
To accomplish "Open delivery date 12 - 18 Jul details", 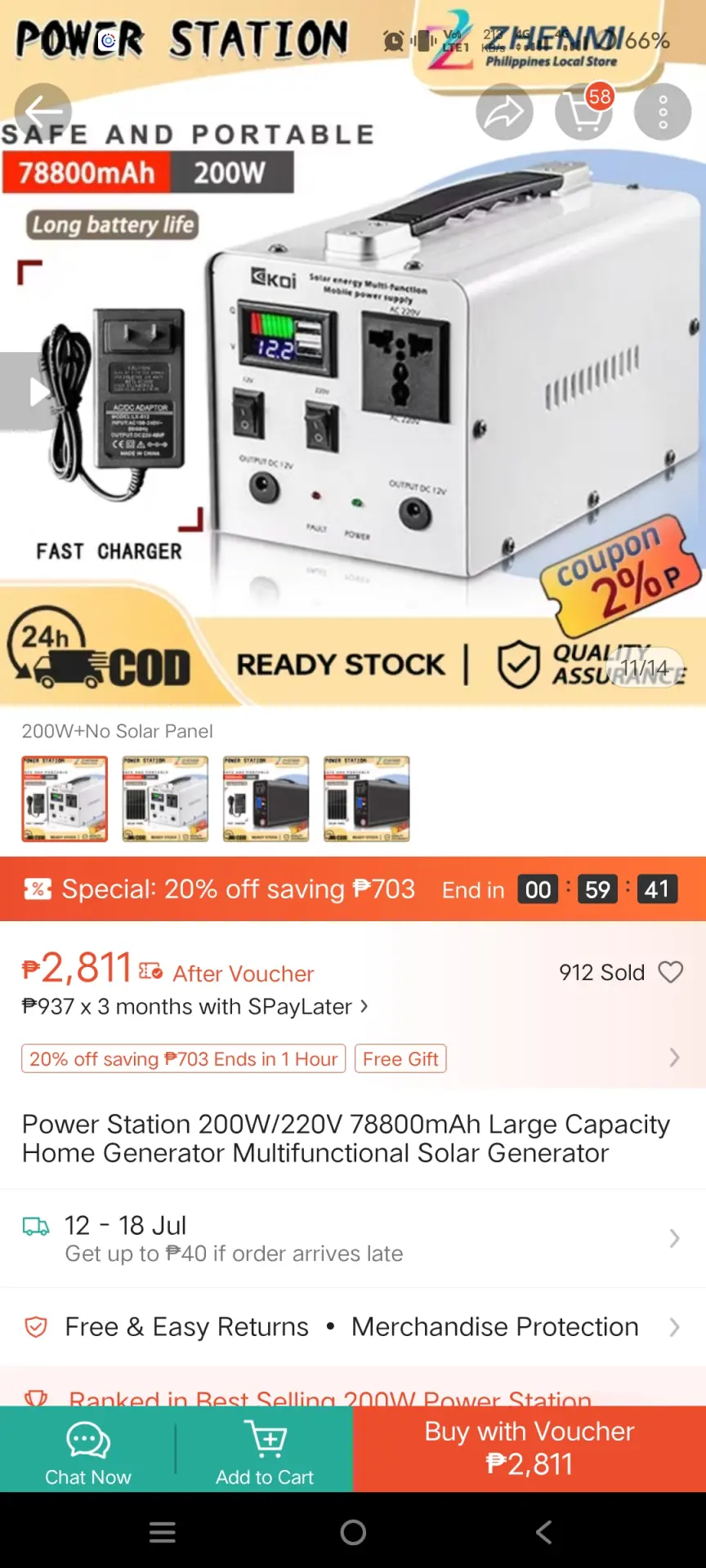I will pos(353,1238).
